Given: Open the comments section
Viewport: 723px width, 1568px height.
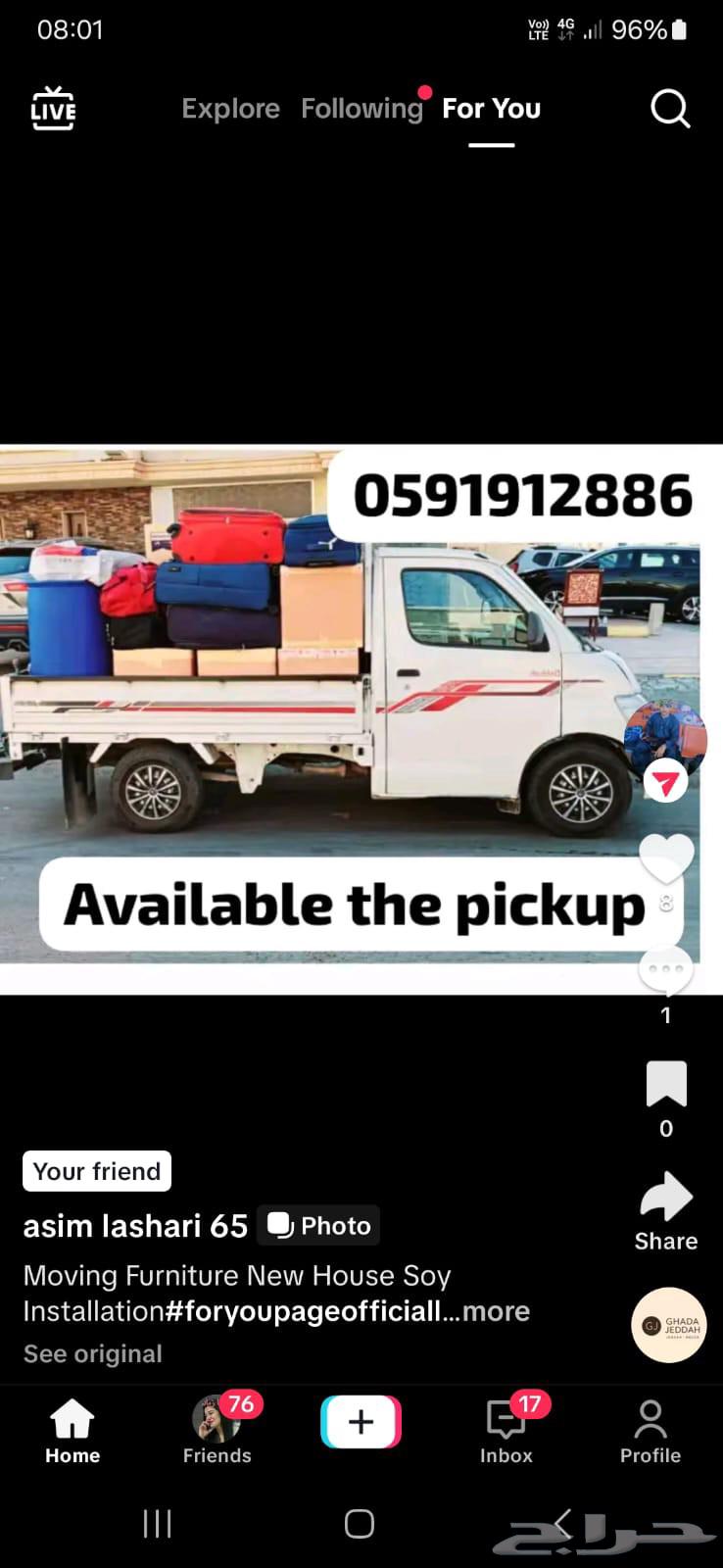Looking at the screenshot, I should 666,968.
